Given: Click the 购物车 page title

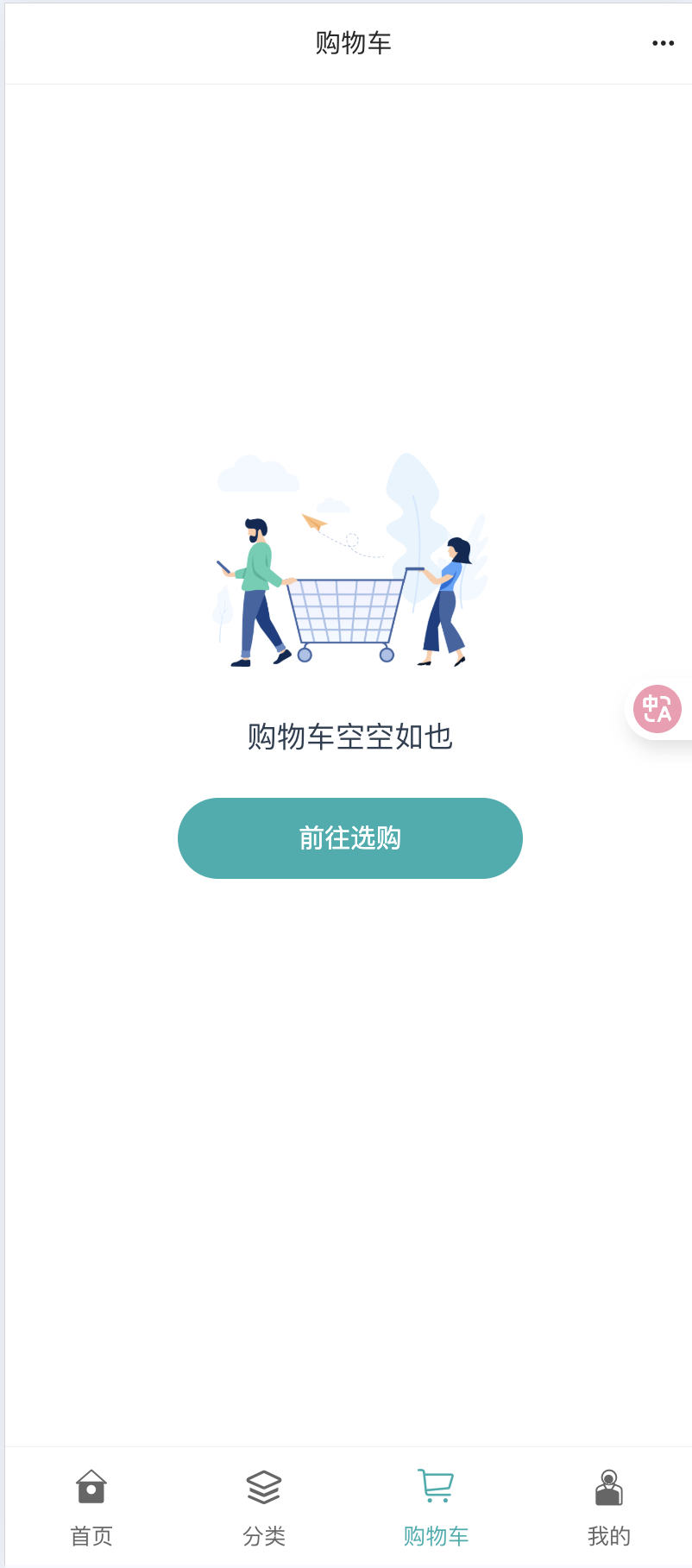Looking at the screenshot, I should pyautogui.click(x=354, y=43).
